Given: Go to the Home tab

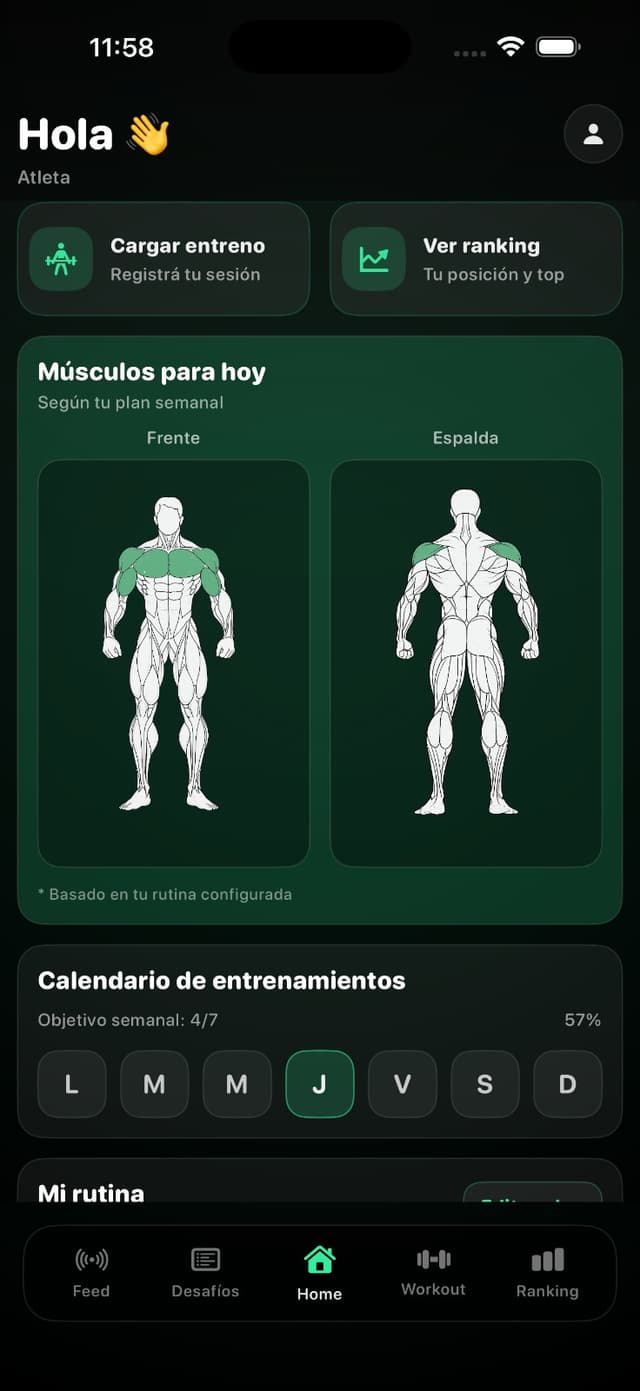Looking at the screenshot, I should click(x=319, y=1273).
